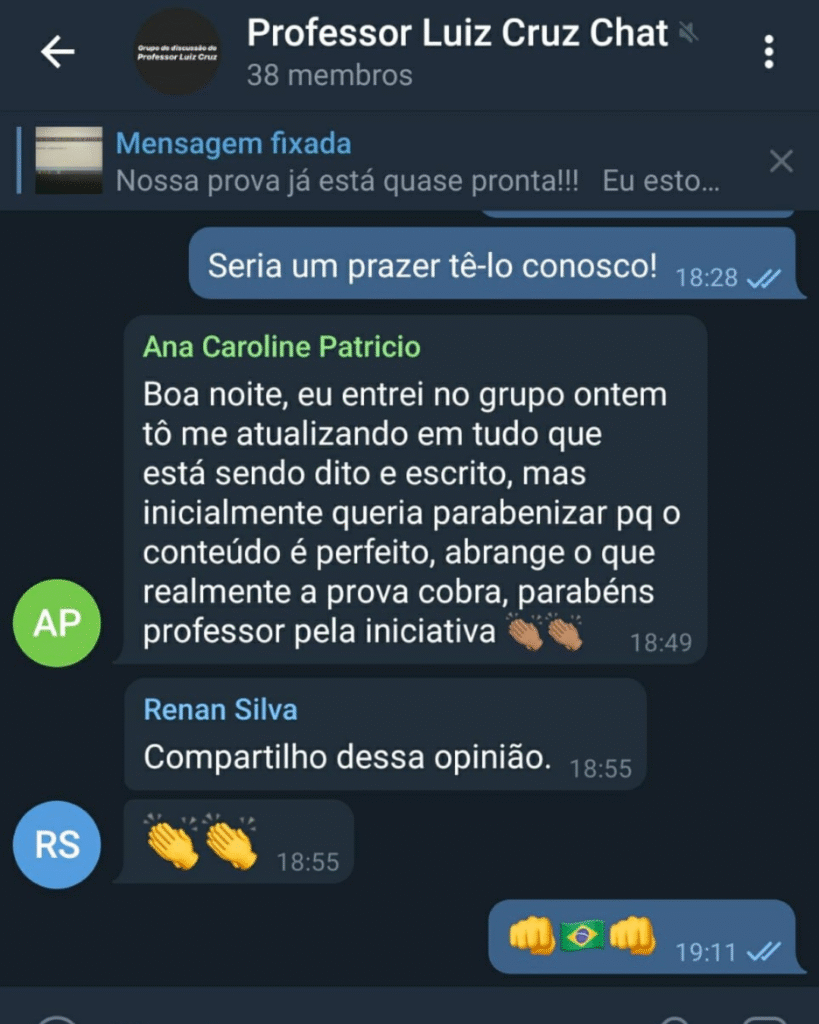The width and height of the screenshot is (819, 1024).
Task: Go back from the chat
Action: point(57,52)
